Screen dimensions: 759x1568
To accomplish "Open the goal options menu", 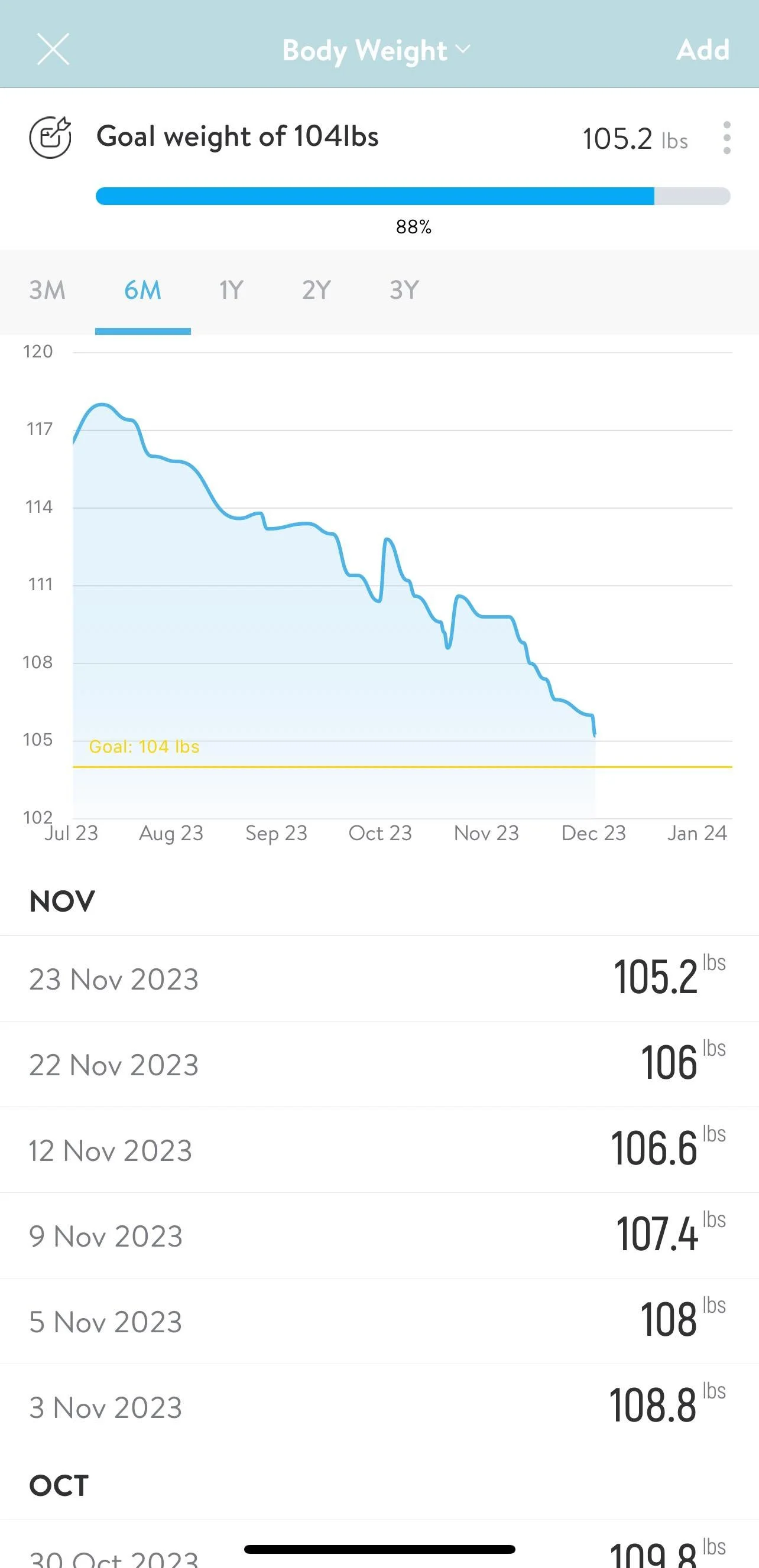I will pos(726,138).
